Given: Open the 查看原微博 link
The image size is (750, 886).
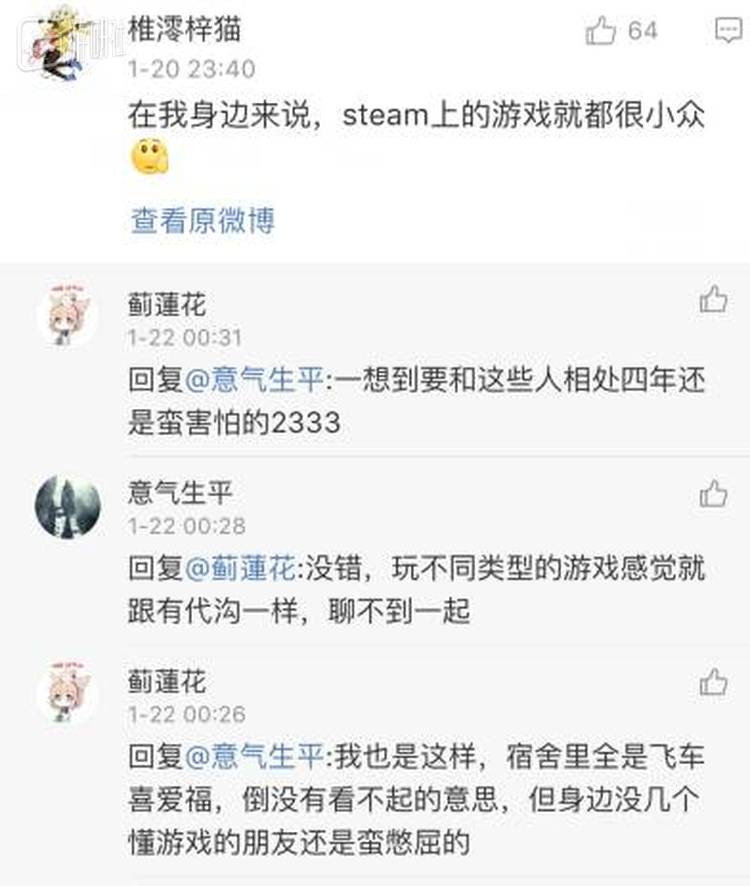Looking at the screenshot, I should [x=202, y=220].
